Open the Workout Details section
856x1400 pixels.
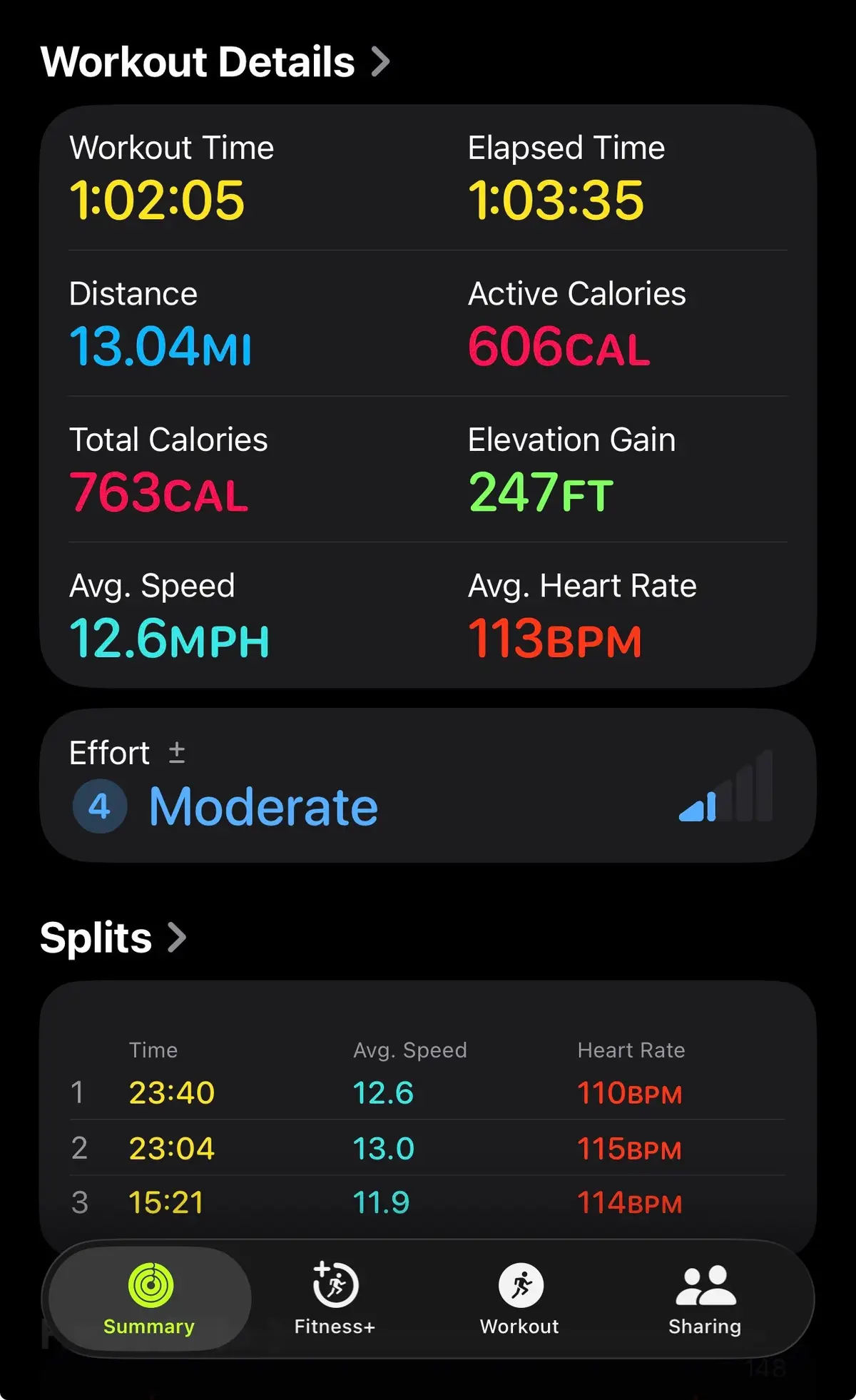click(x=215, y=62)
